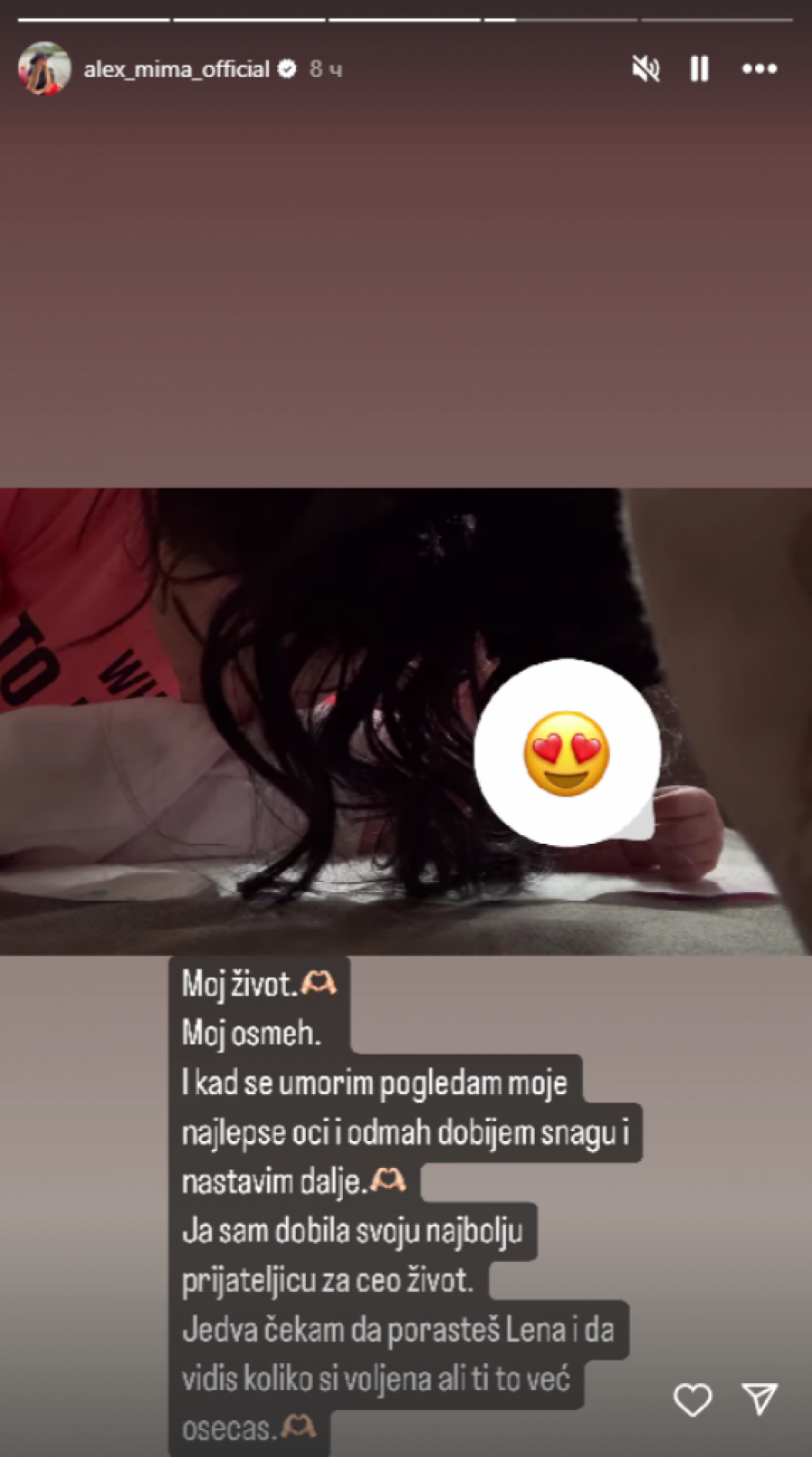This screenshot has width=812, height=1457.
Task: Open the three-dot options menu
Action: (x=759, y=69)
